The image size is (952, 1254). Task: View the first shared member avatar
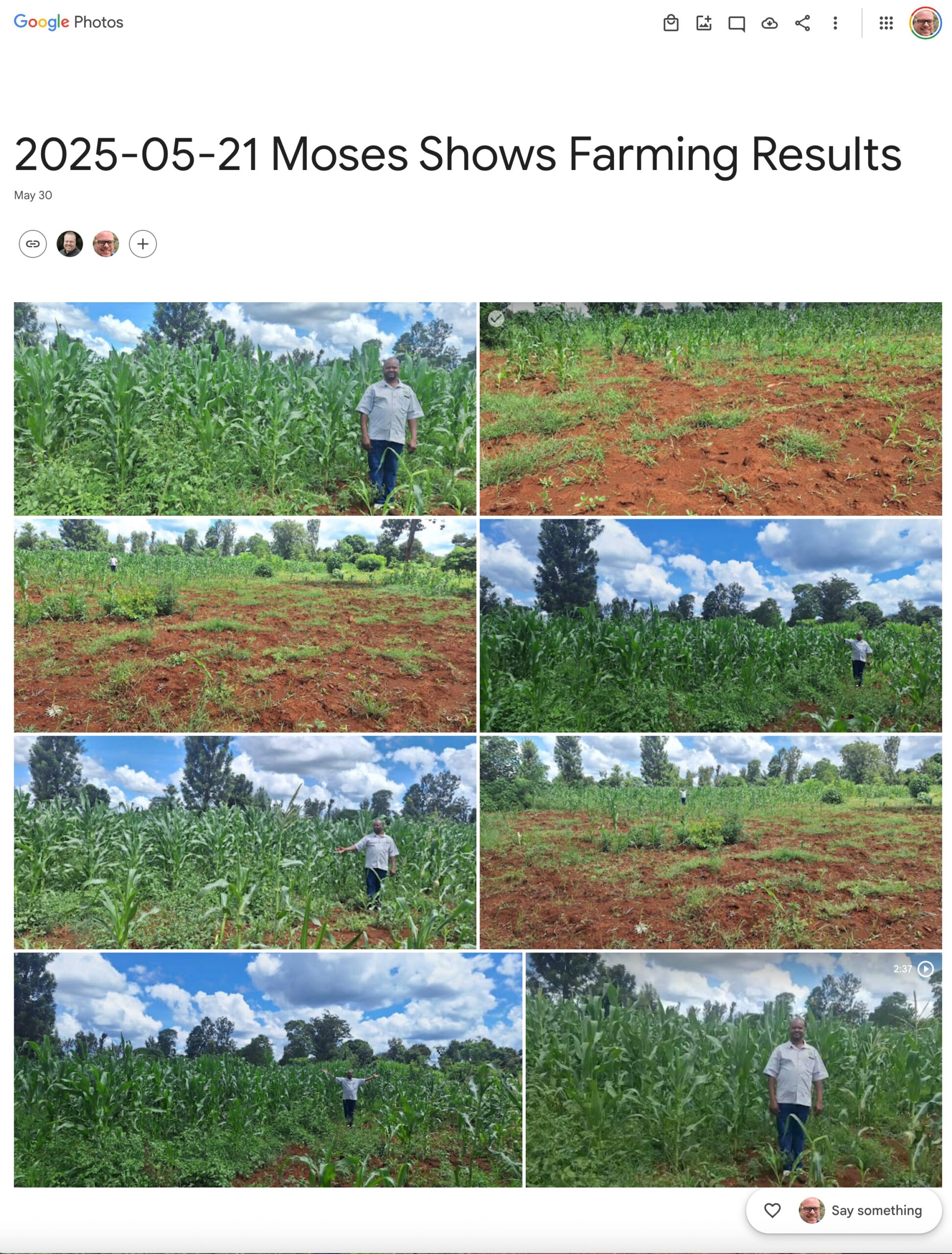tap(70, 244)
